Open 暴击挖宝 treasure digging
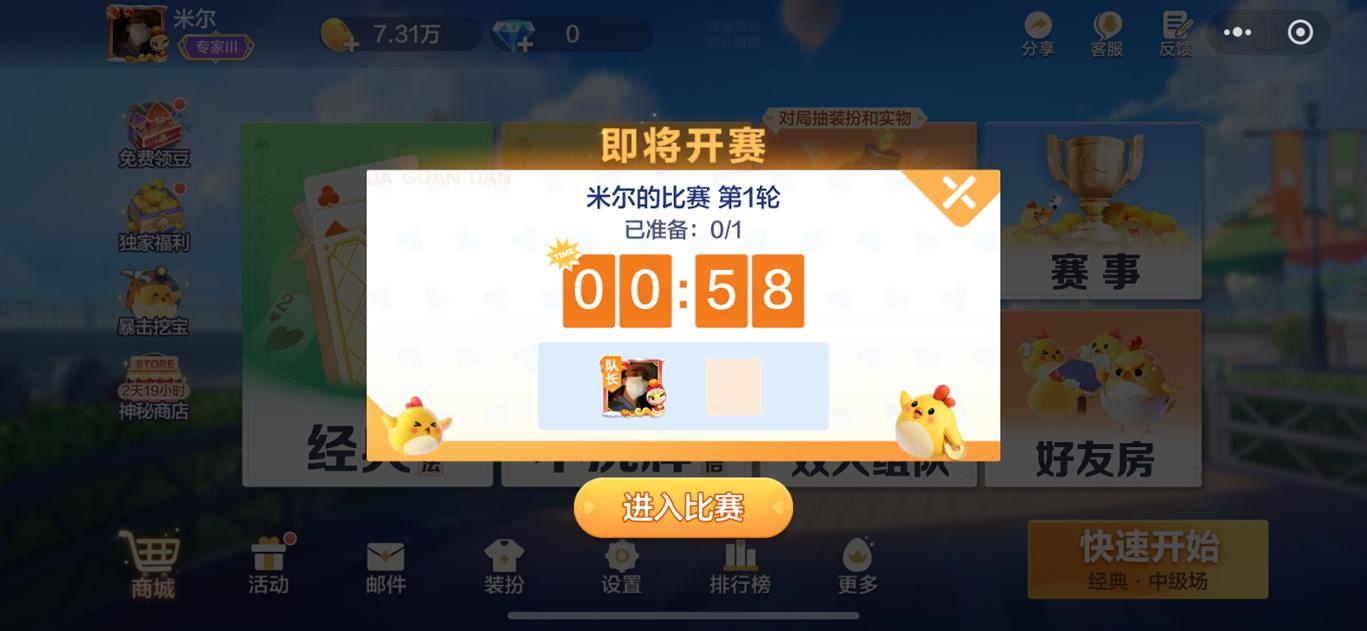Viewport: 1367px width, 631px height. pyautogui.click(x=154, y=302)
